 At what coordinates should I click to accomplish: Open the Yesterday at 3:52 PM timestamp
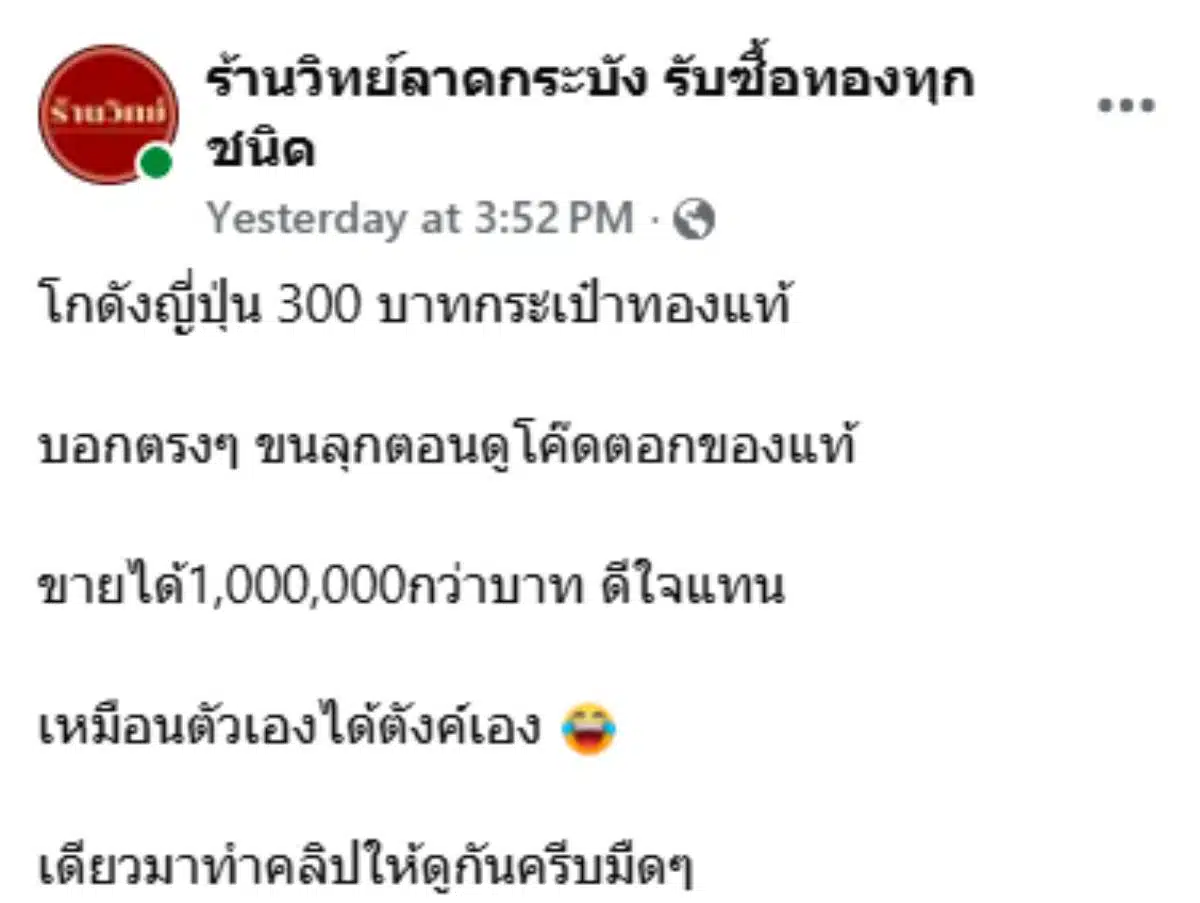[x=420, y=218]
